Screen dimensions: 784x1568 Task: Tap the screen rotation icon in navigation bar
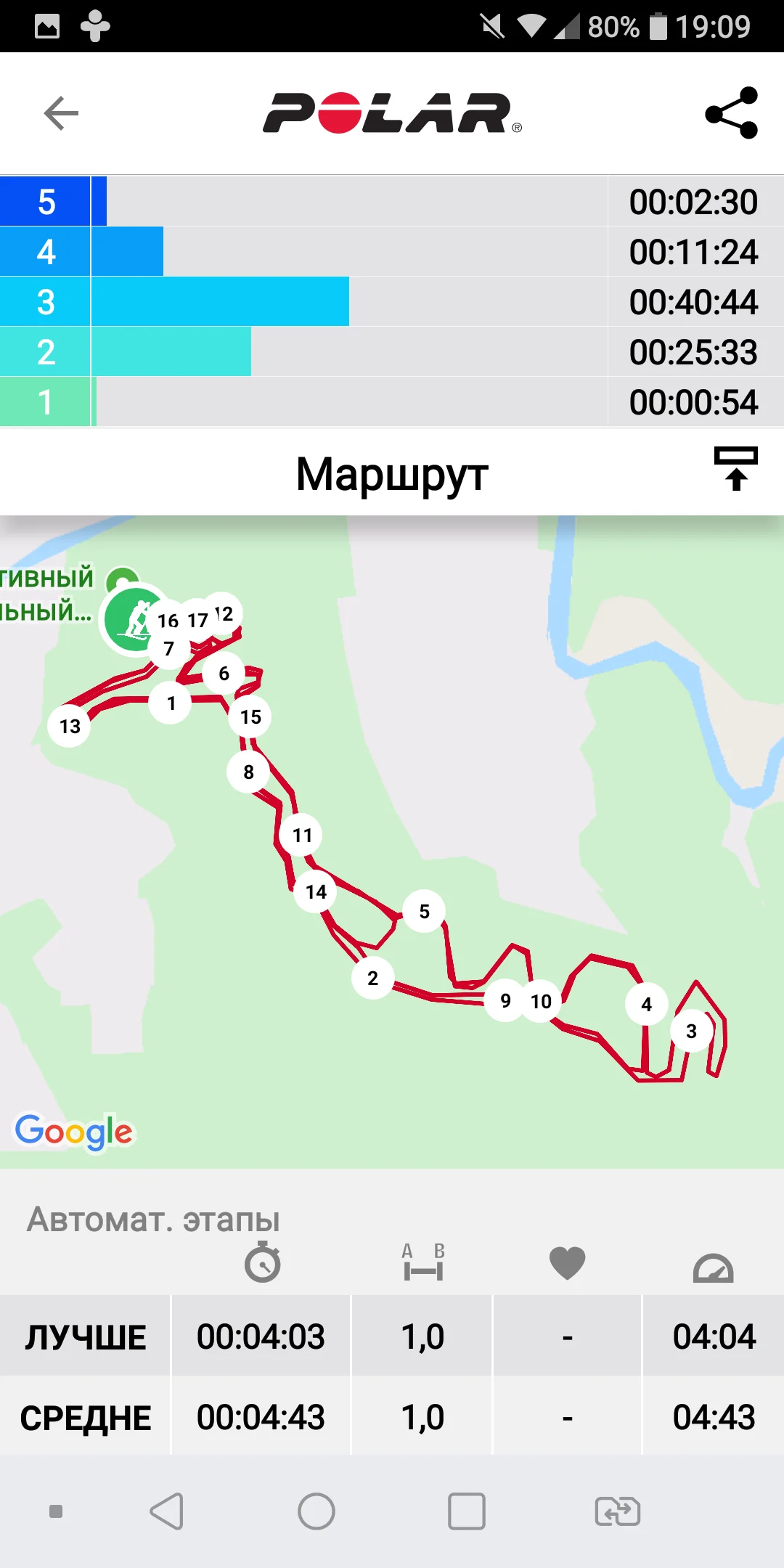pyautogui.click(x=618, y=1511)
